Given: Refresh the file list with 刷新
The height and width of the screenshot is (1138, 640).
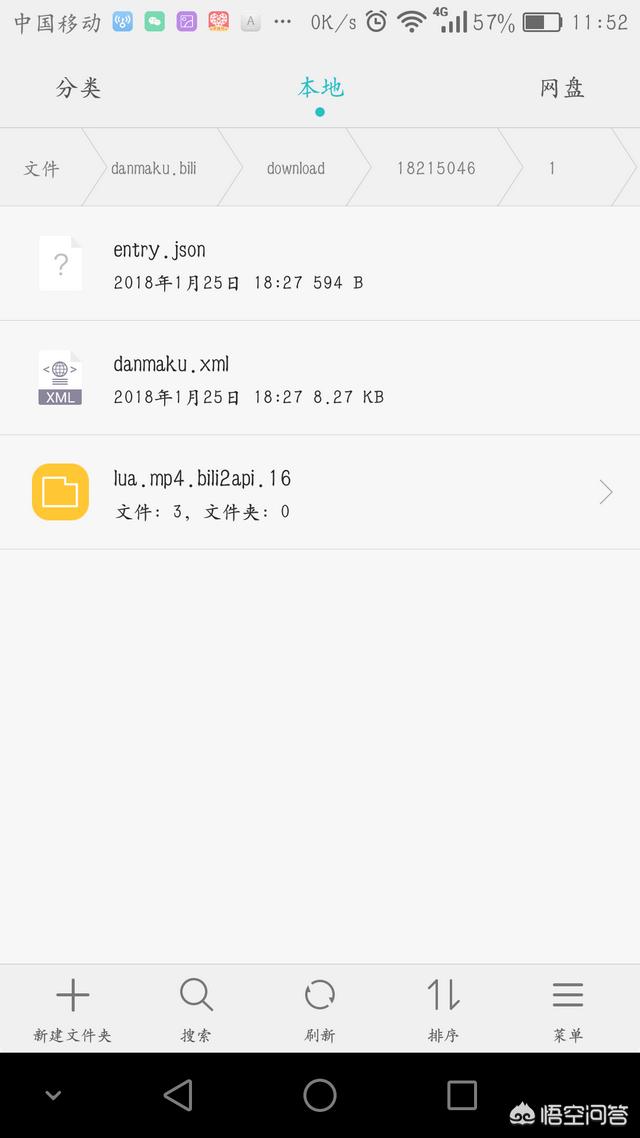Looking at the screenshot, I should pyautogui.click(x=320, y=1008).
